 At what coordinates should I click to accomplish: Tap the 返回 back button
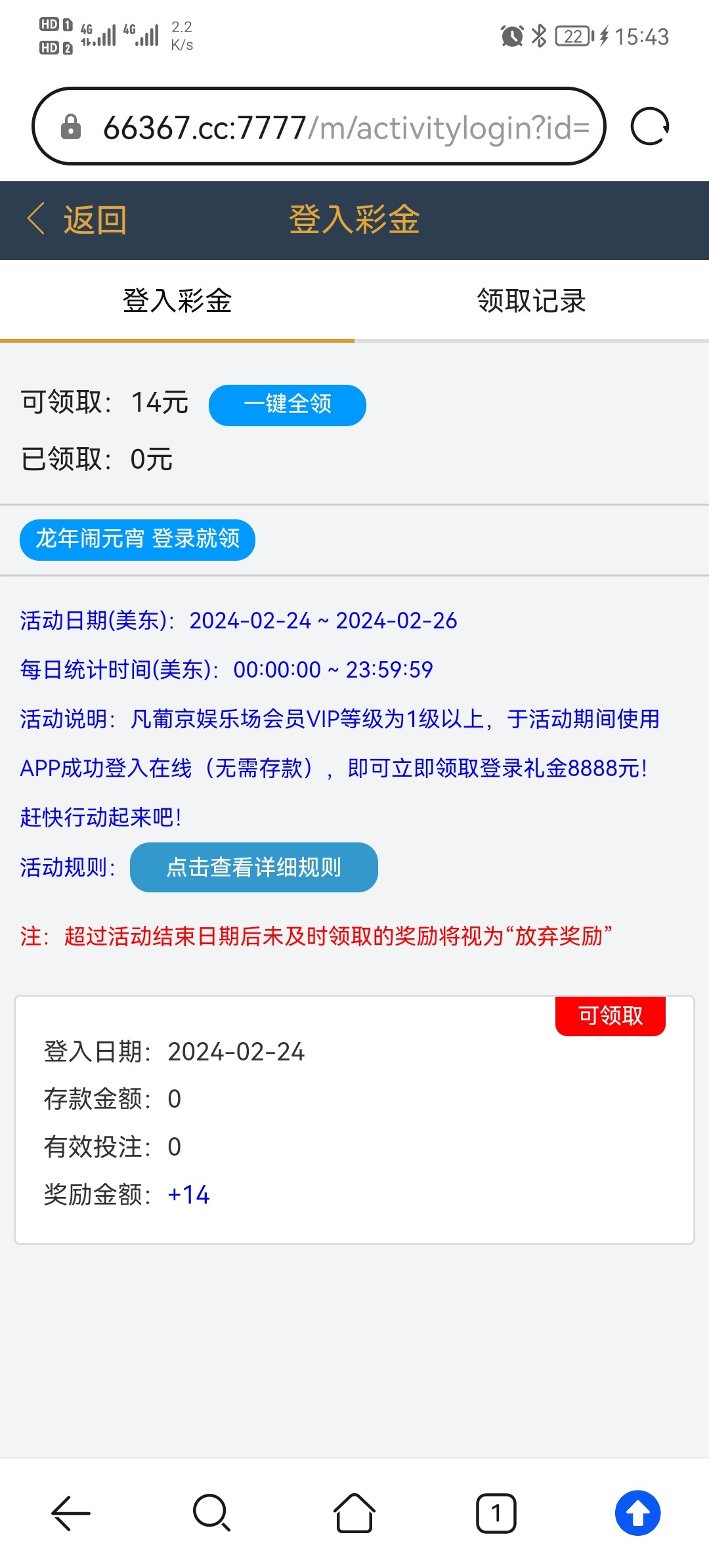[77, 219]
